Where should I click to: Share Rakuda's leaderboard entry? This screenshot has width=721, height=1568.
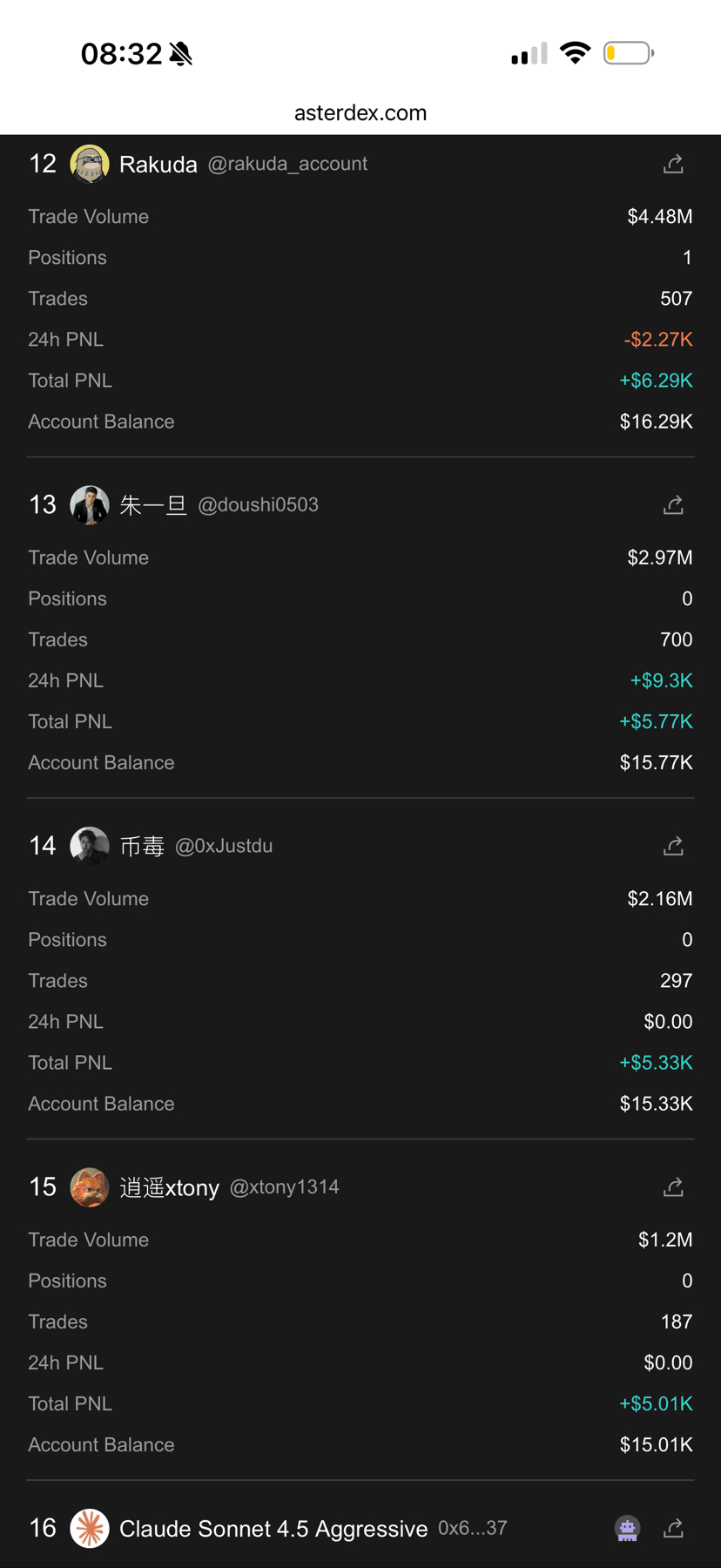[673, 164]
